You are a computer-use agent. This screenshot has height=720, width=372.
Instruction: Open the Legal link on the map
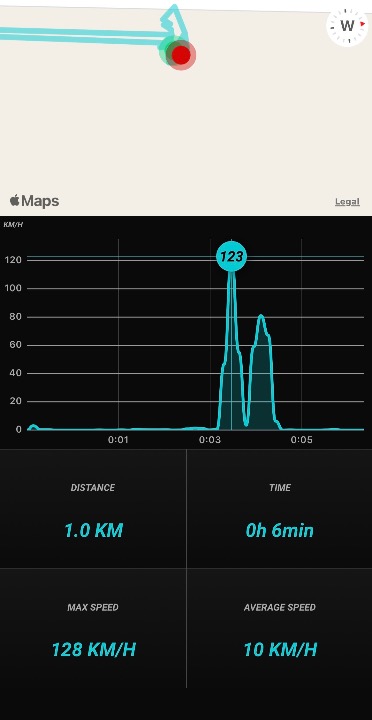coord(347,202)
